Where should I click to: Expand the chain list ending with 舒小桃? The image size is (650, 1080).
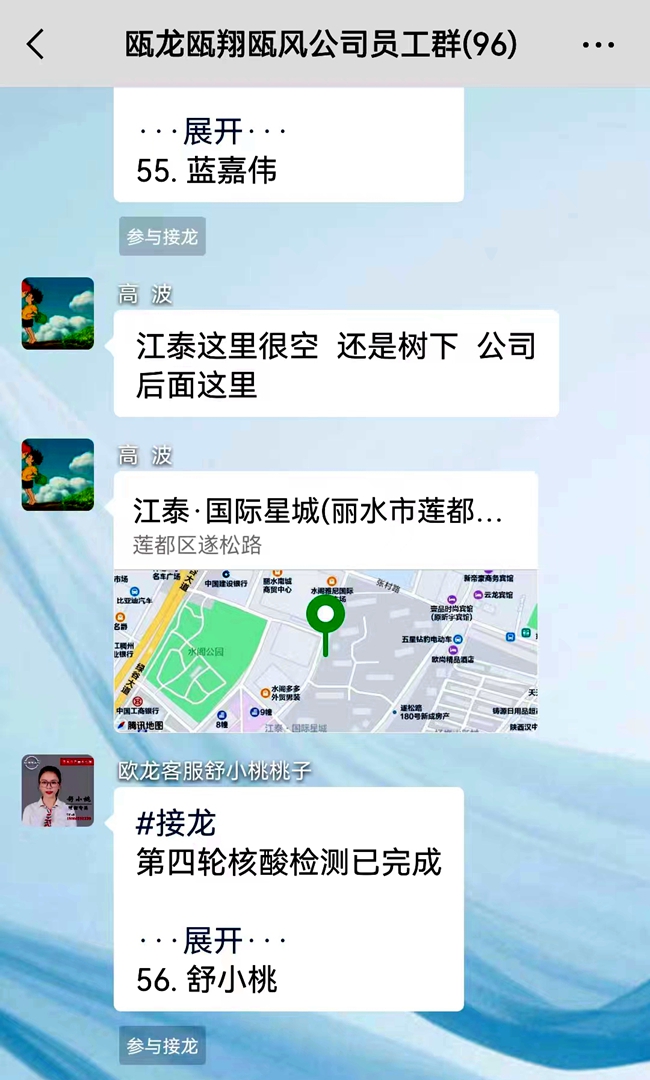[213, 940]
